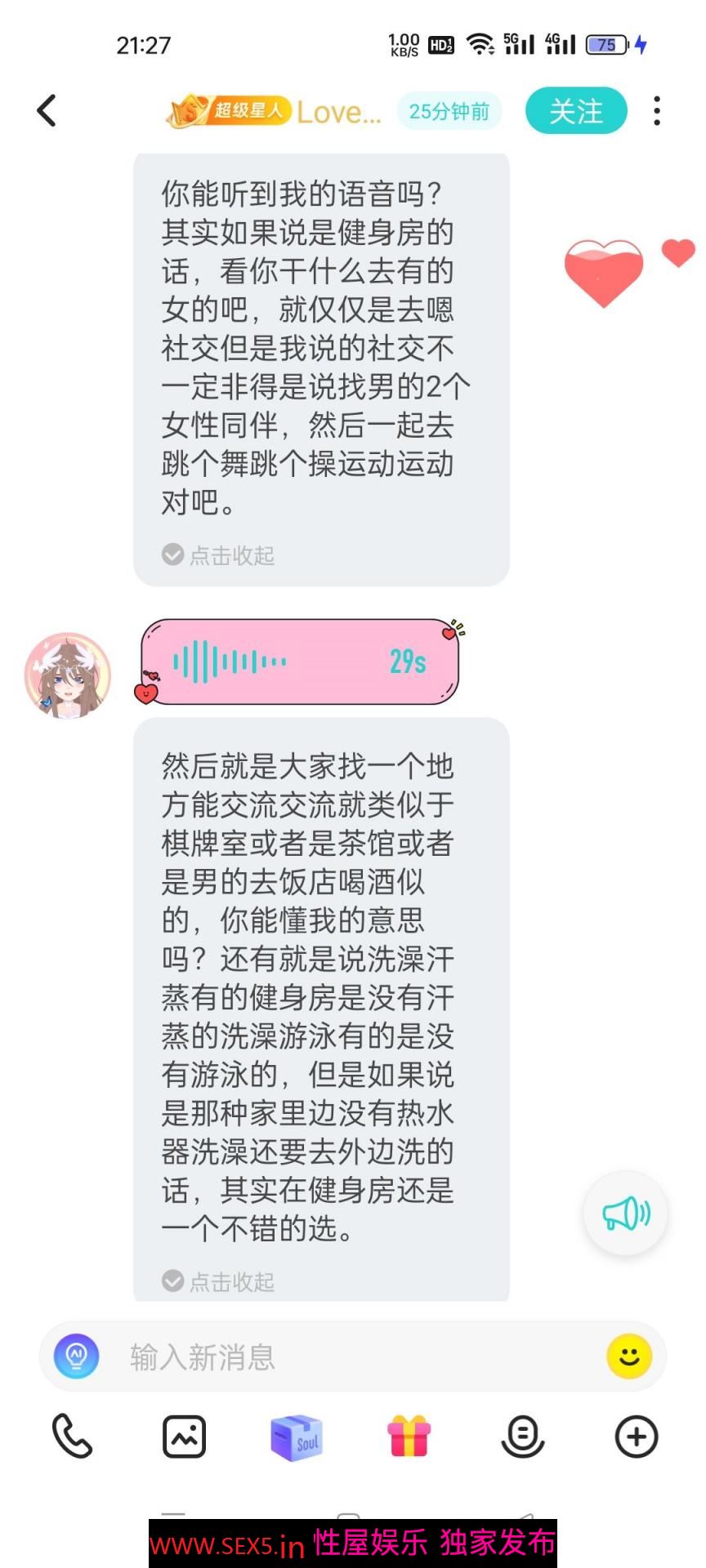This screenshot has height=1568, width=706.
Task: Send a gift
Action: coord(409,1437)
